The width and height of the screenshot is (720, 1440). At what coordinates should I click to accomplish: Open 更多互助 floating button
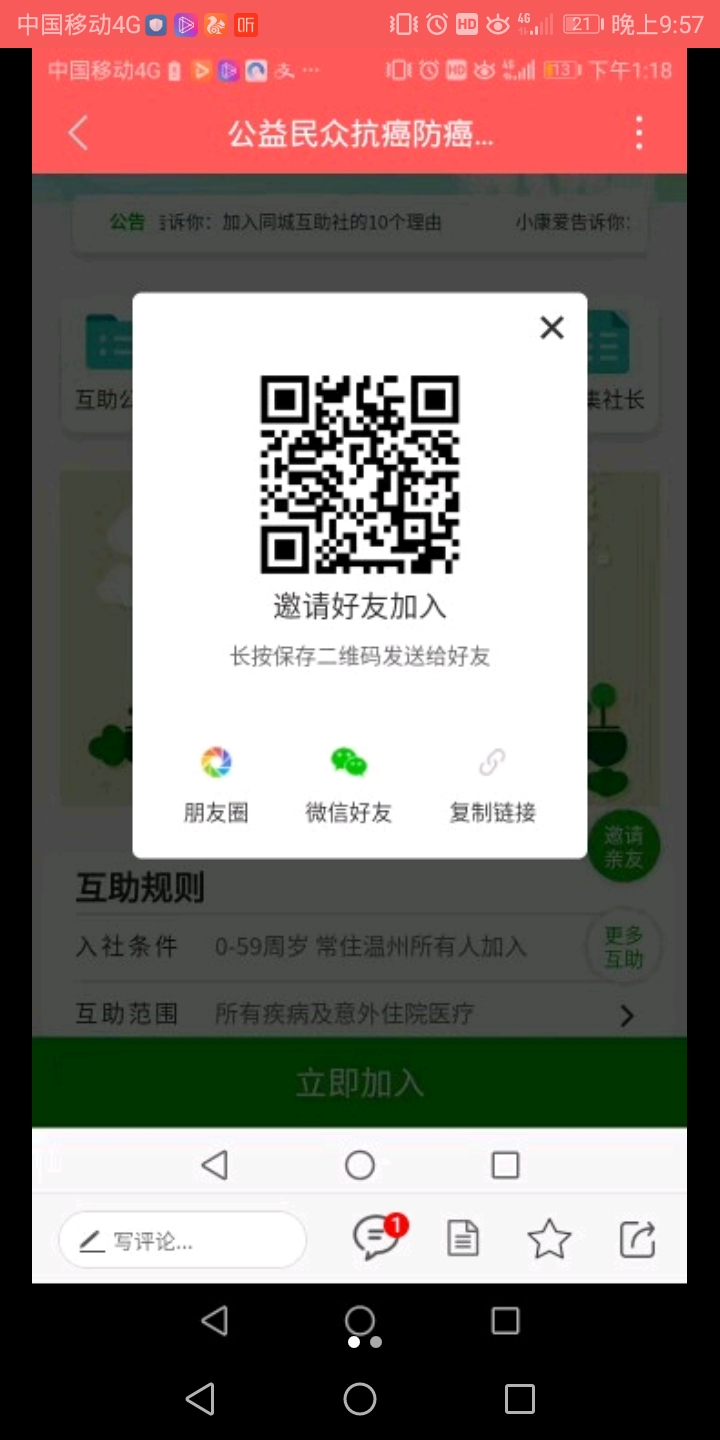click(623, 946)
